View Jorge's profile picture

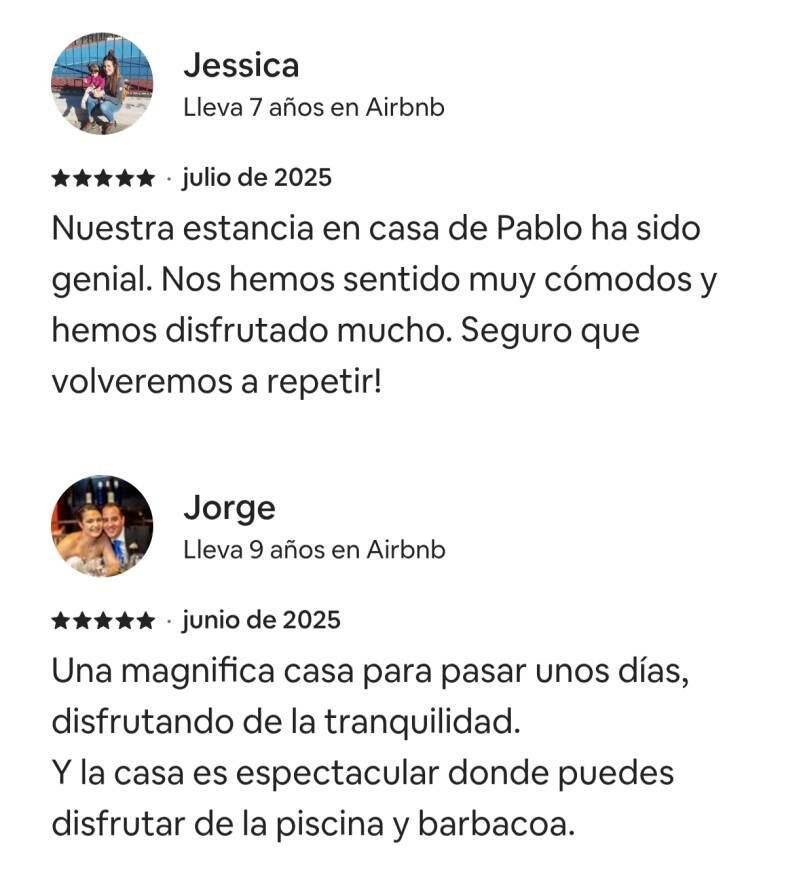coord(102,526)
